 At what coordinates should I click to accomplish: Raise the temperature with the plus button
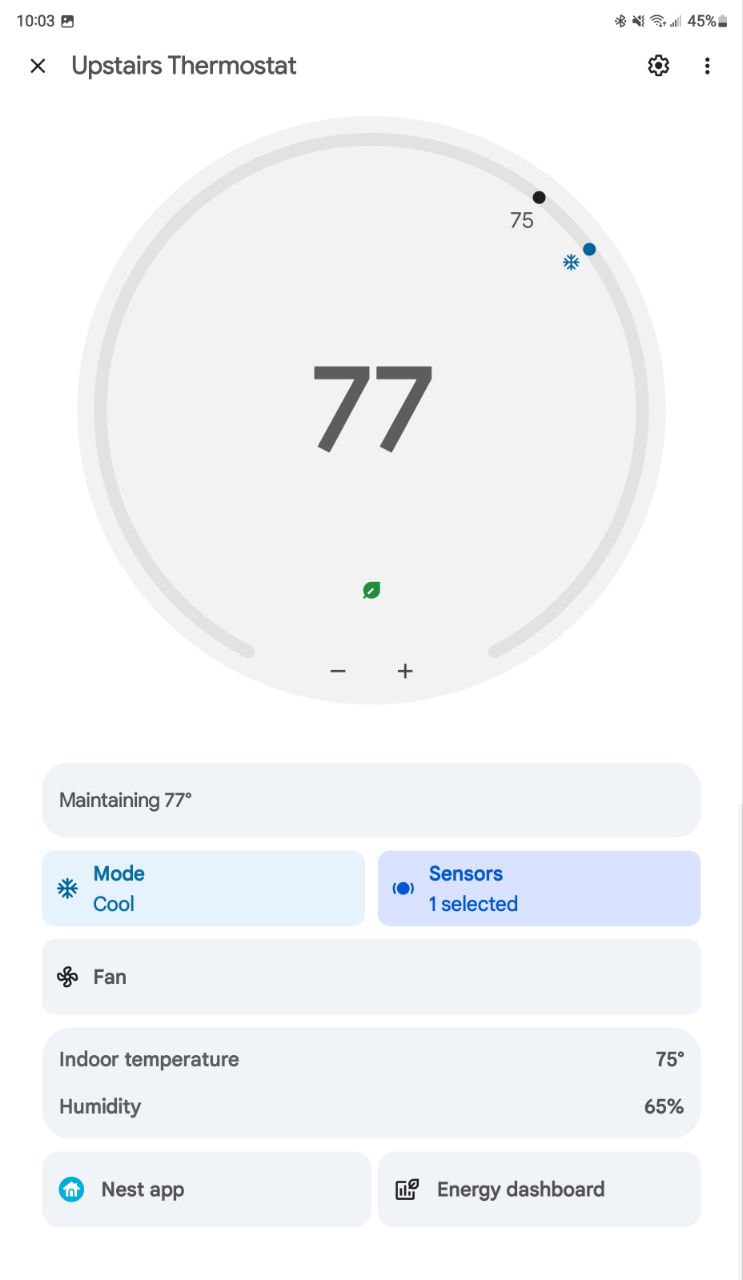click(405, 671)
